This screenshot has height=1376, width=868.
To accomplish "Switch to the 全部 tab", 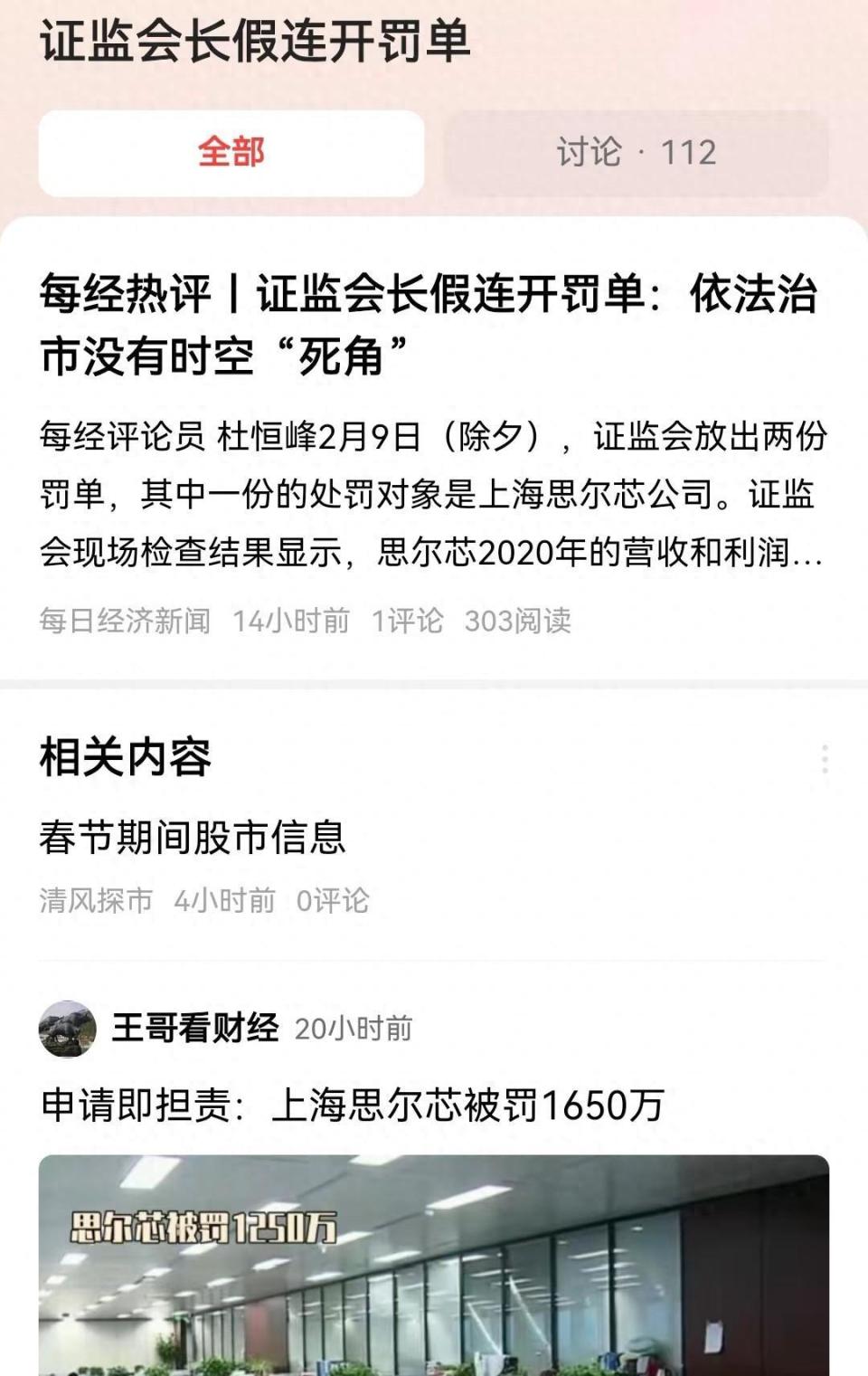I will click(x=231, y=152).
